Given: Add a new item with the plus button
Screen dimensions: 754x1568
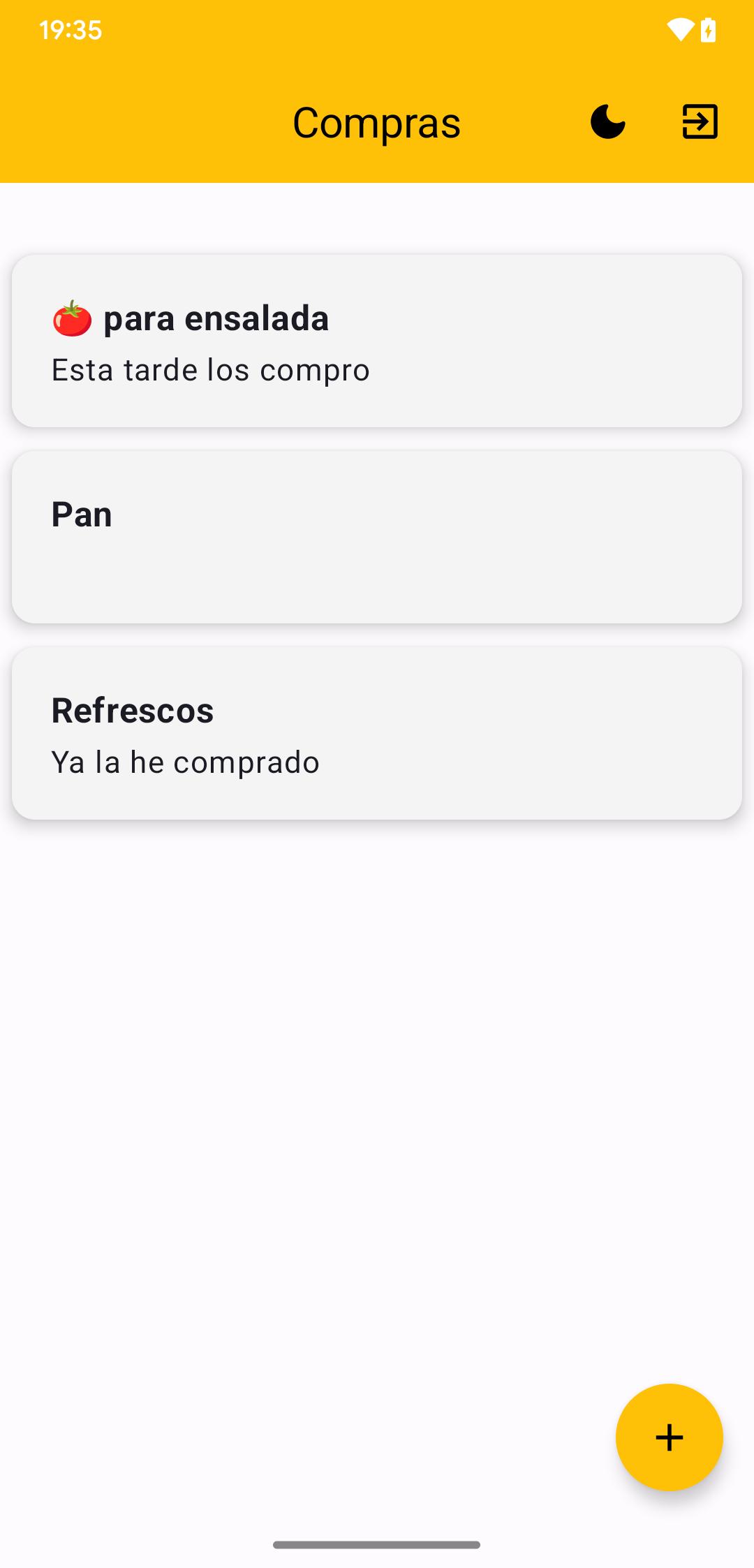Looking at the screenshot, I should pos(669,1437).
